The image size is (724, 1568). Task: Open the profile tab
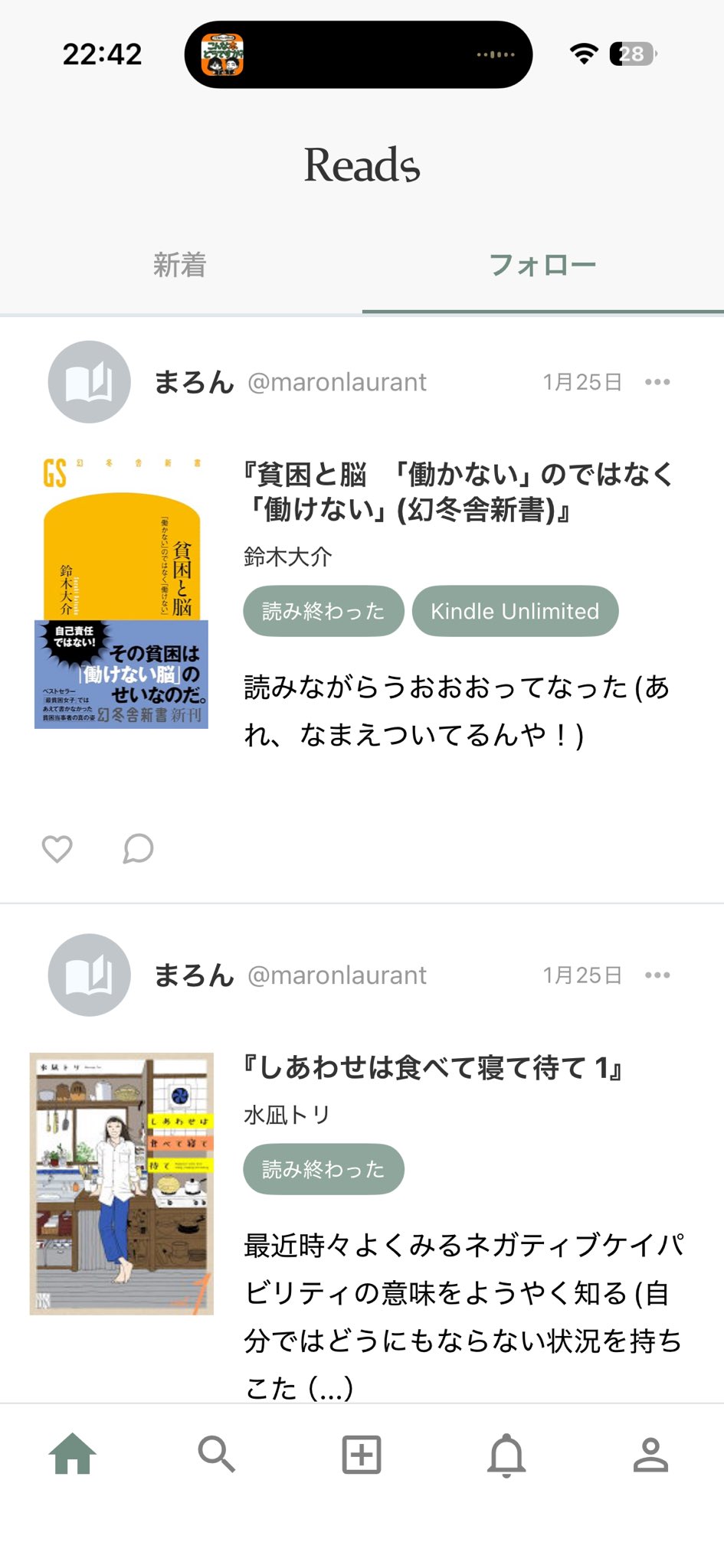click(x=650, y=1454)
